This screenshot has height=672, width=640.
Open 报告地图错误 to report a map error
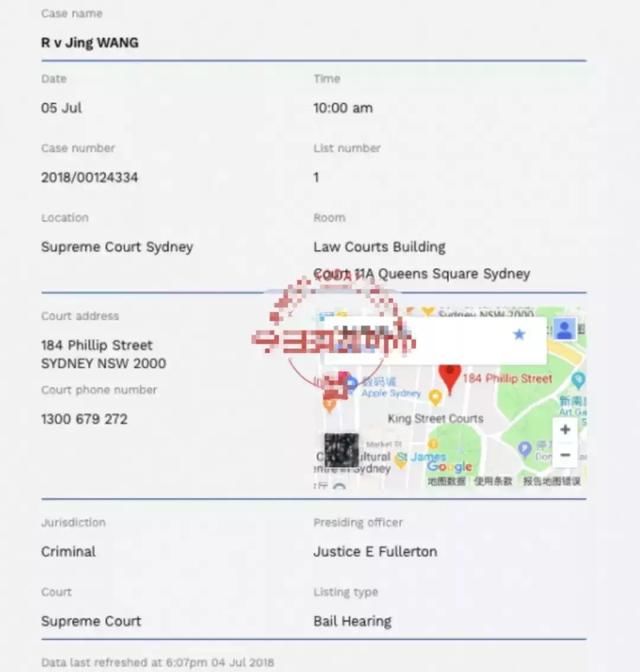click(552, 481)
